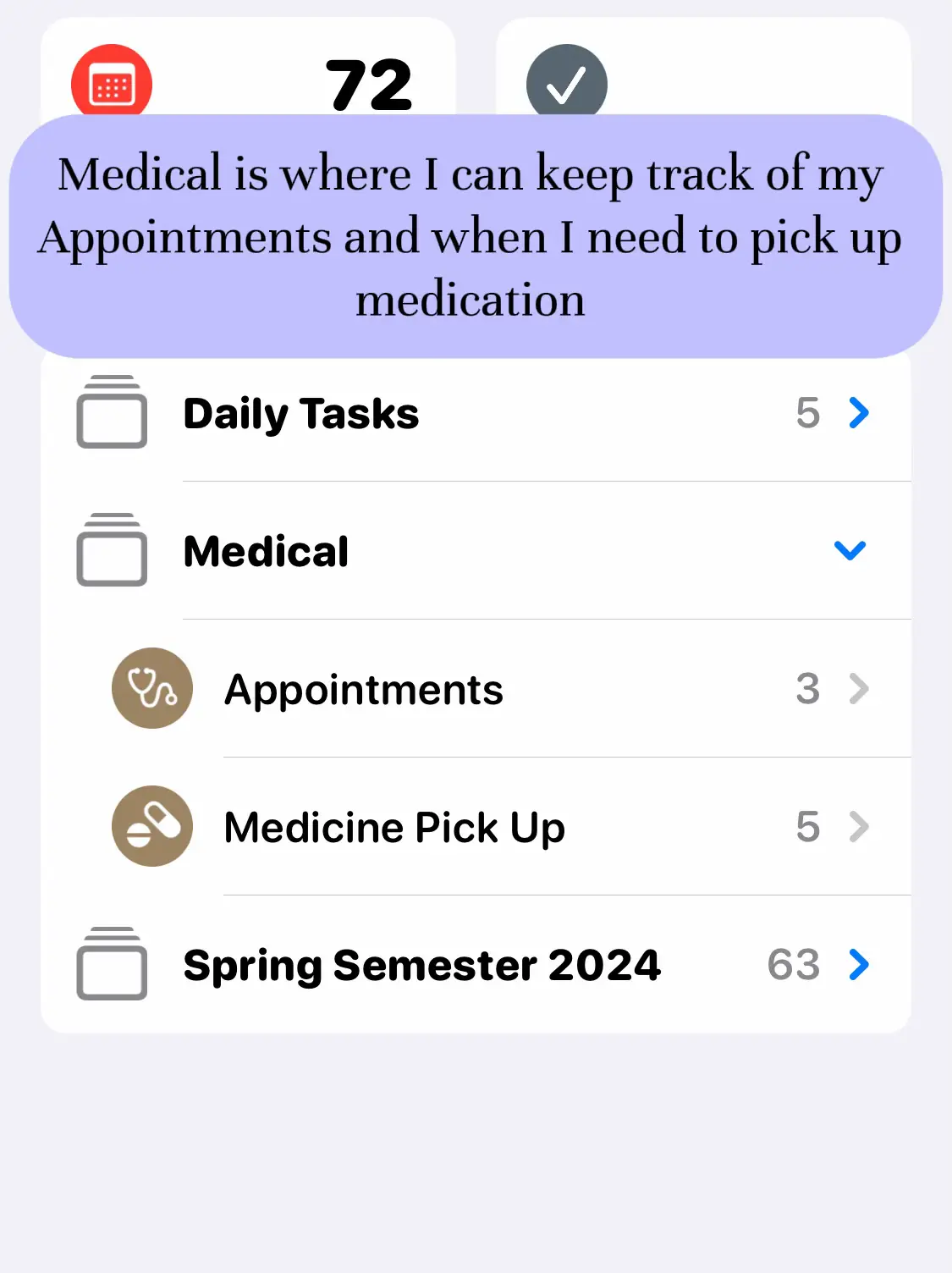This screenshot has width=952, height=1273.
Task: Open the Spring Semester 2024 group
Action: [421, 965]
